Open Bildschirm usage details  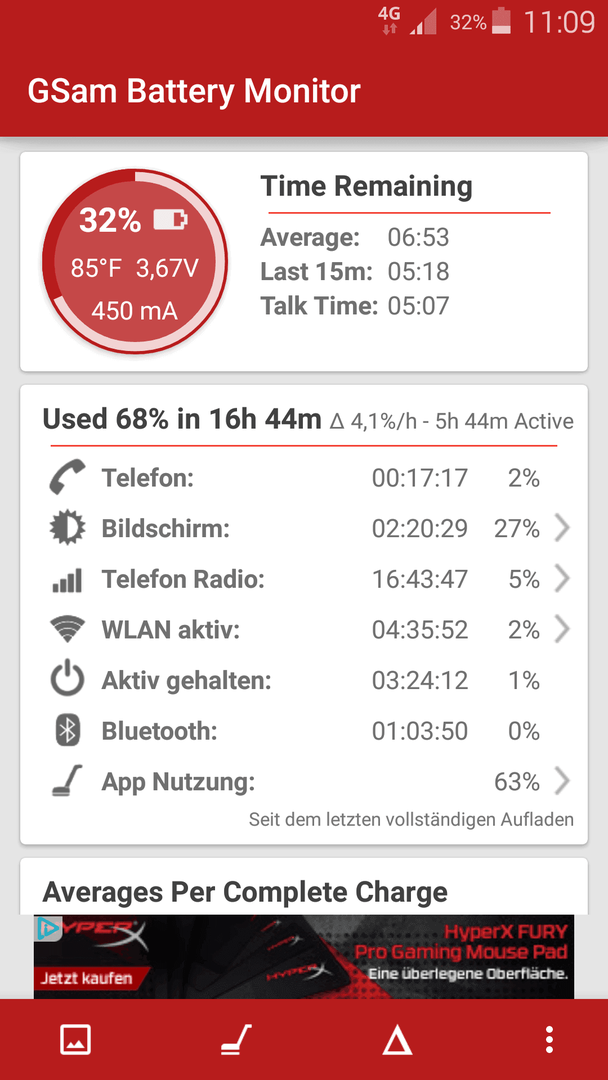(304, 528)
